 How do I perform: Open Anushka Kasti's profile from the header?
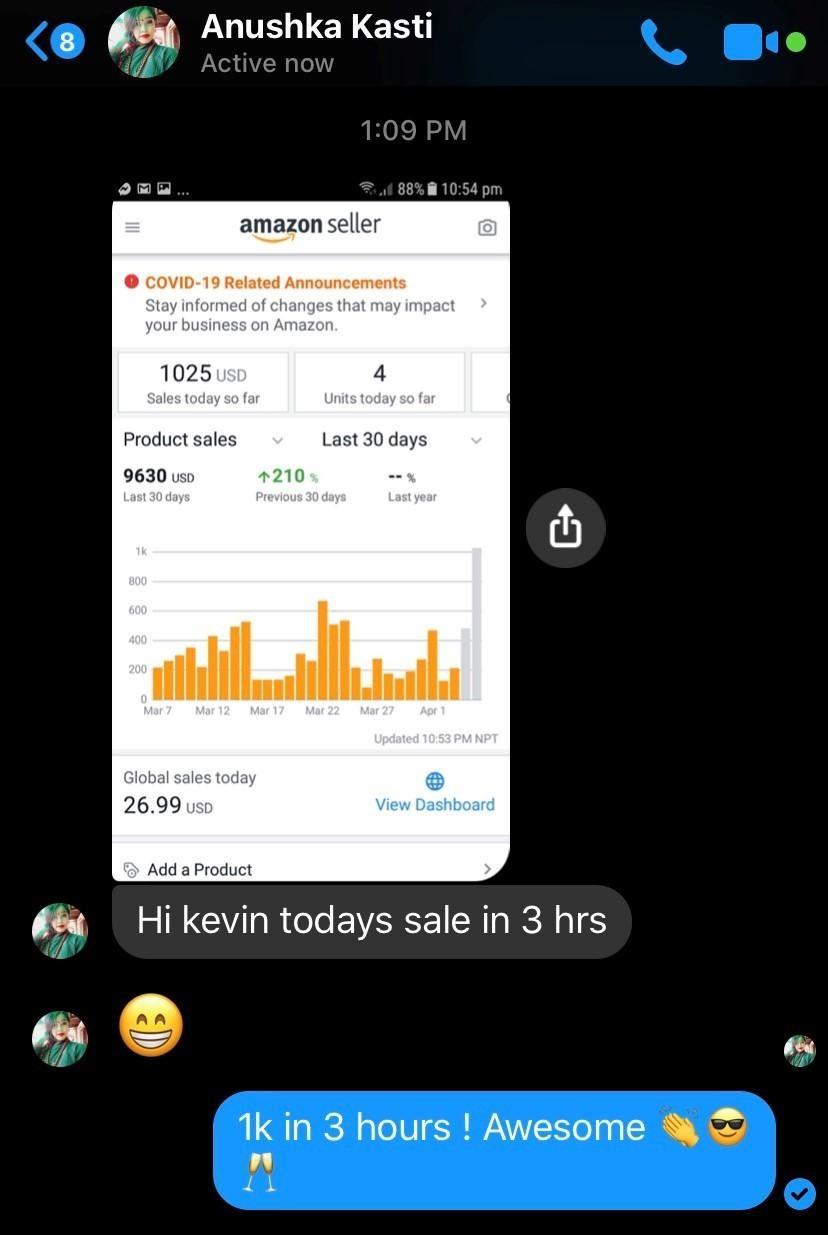click(x=316, y=43)
